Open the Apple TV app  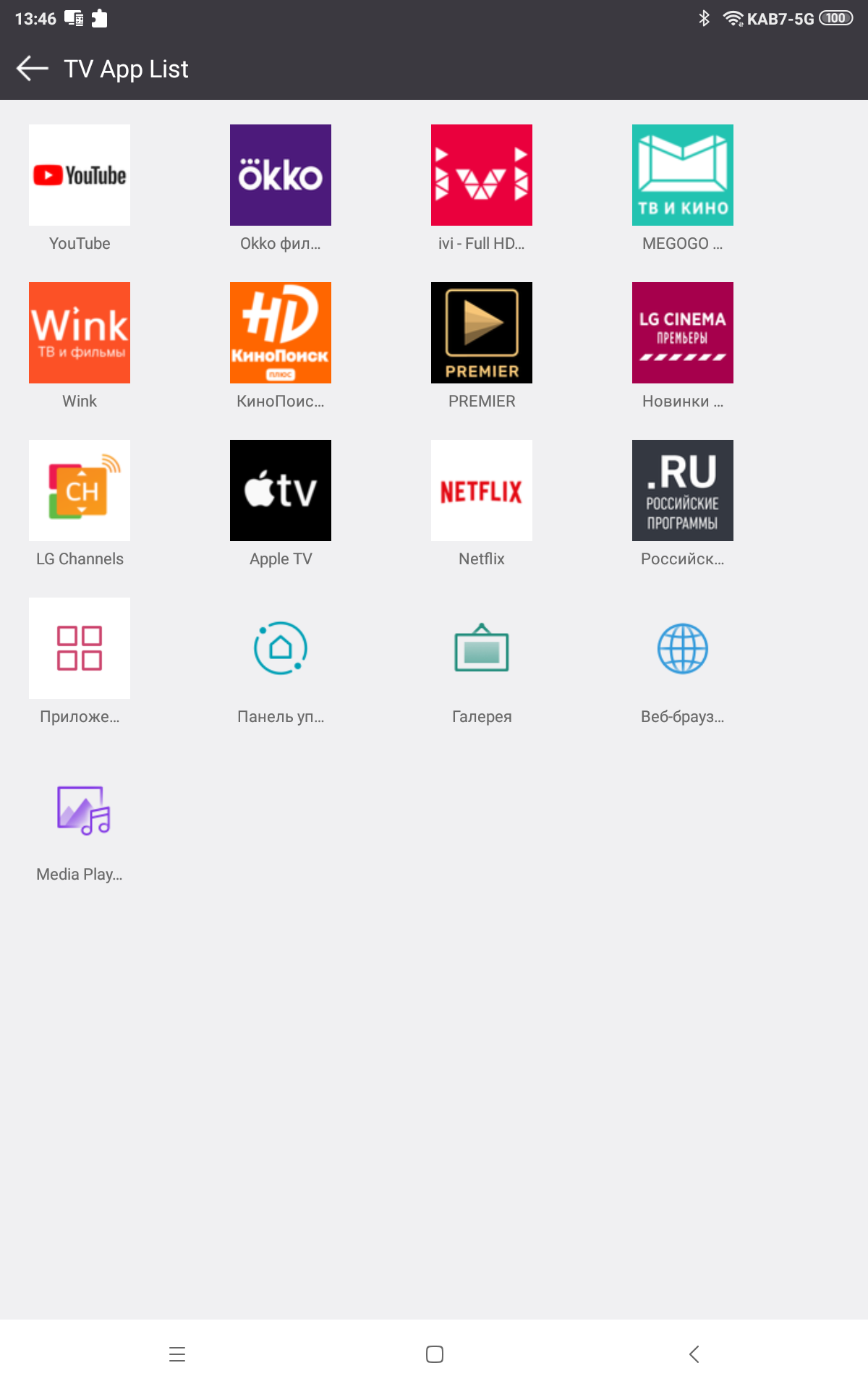pos(281,490)
